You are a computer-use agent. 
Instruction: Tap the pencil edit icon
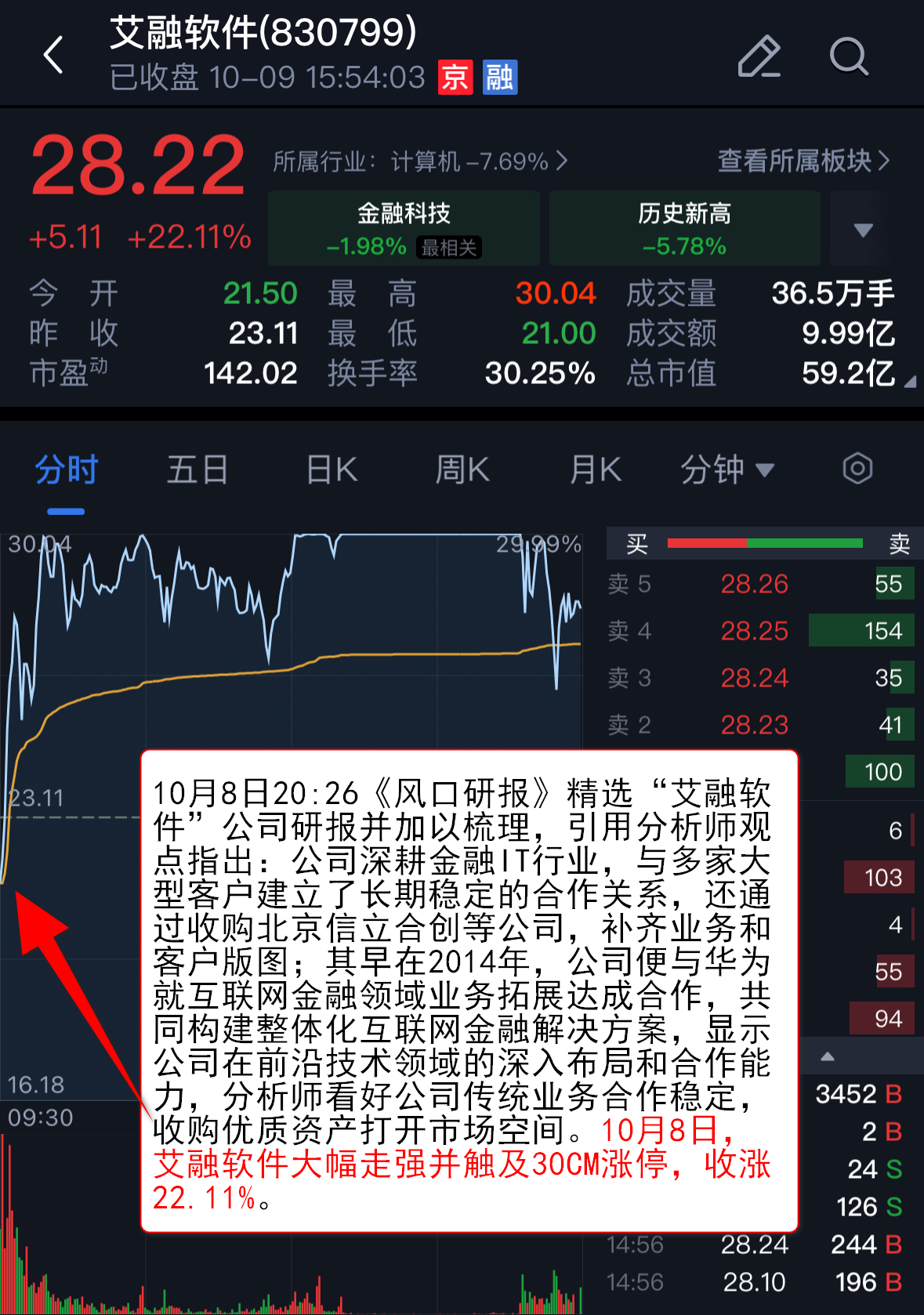759,56
